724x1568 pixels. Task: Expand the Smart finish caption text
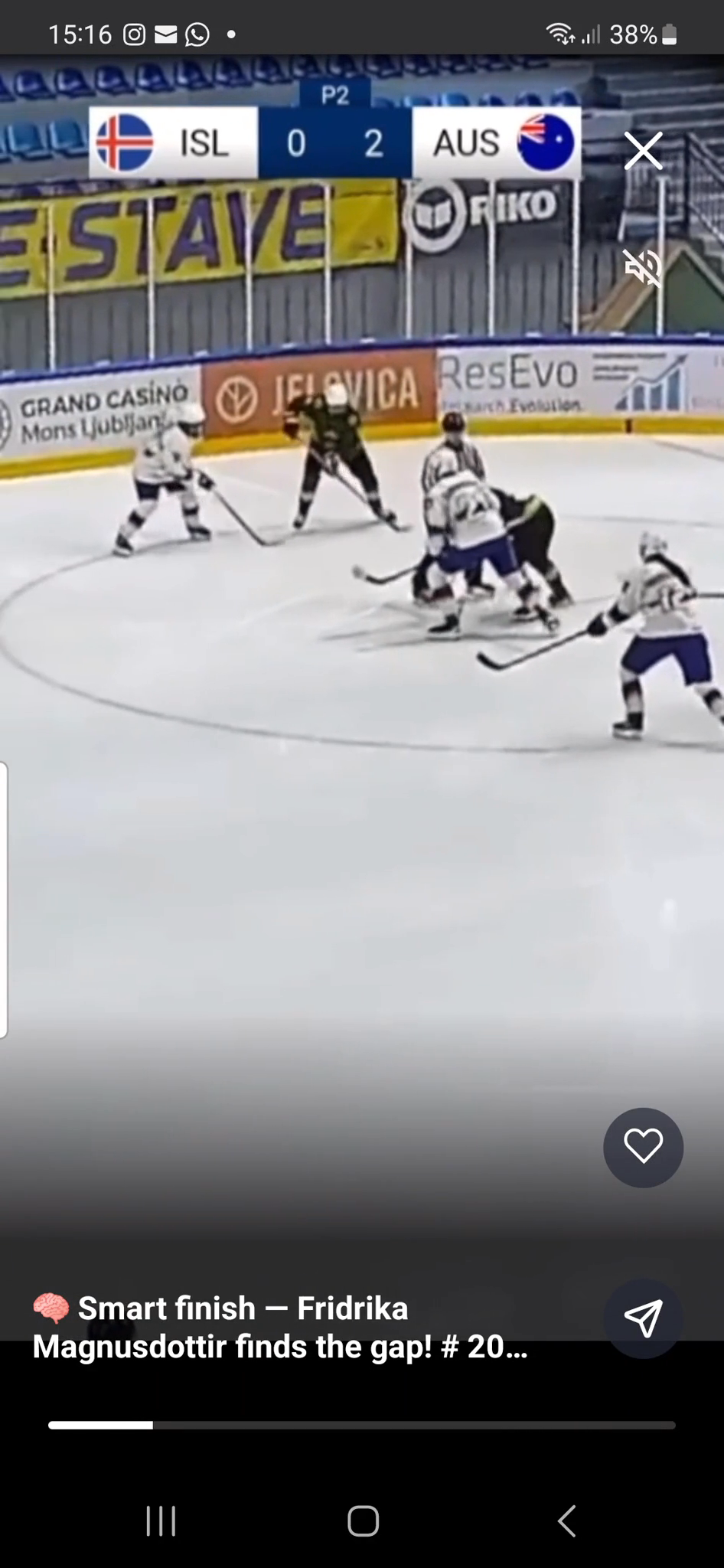click(x=280, y=1327)
